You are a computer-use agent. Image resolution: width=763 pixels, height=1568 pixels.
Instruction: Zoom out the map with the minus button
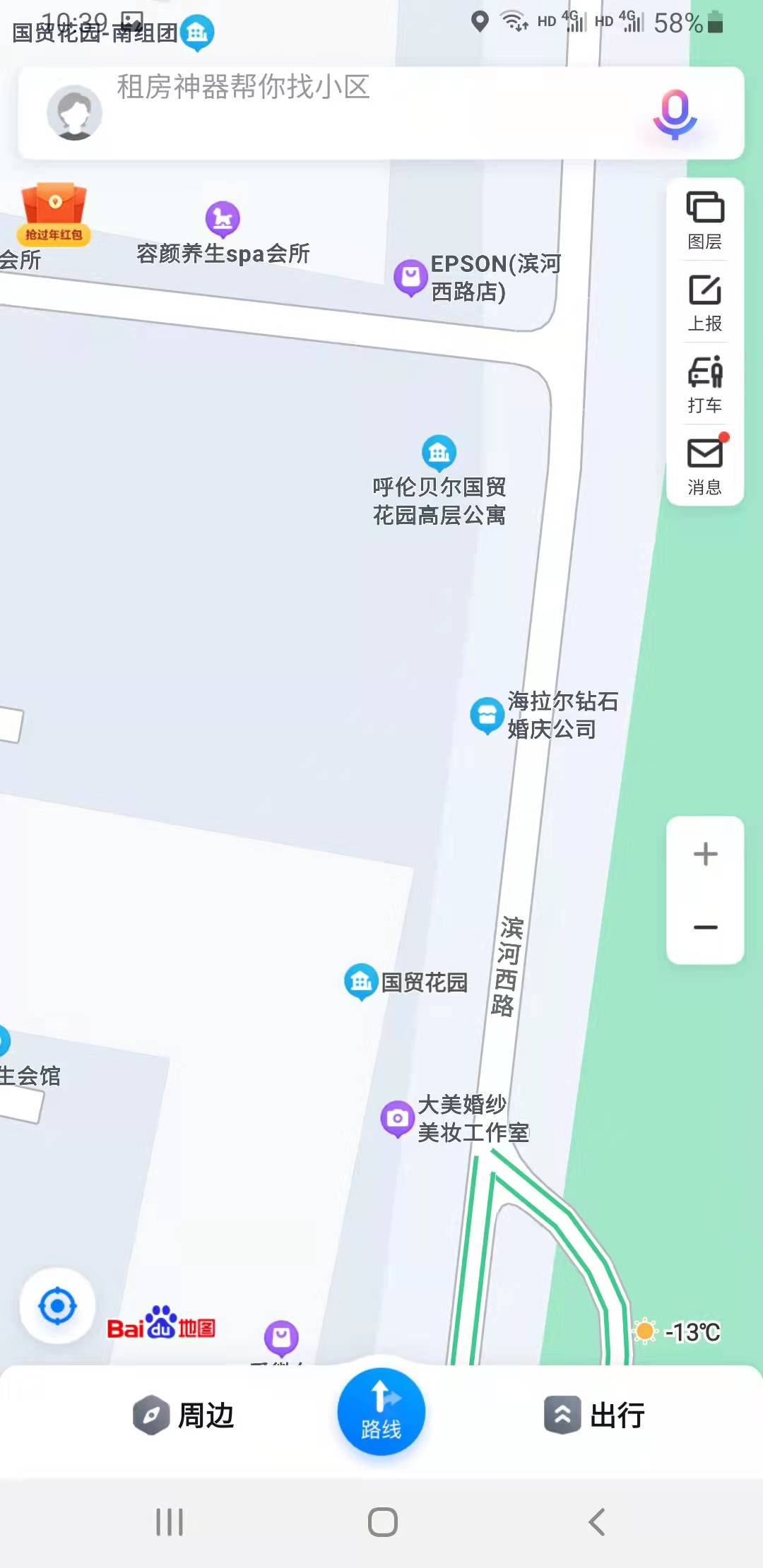click(x=705, y=927)
